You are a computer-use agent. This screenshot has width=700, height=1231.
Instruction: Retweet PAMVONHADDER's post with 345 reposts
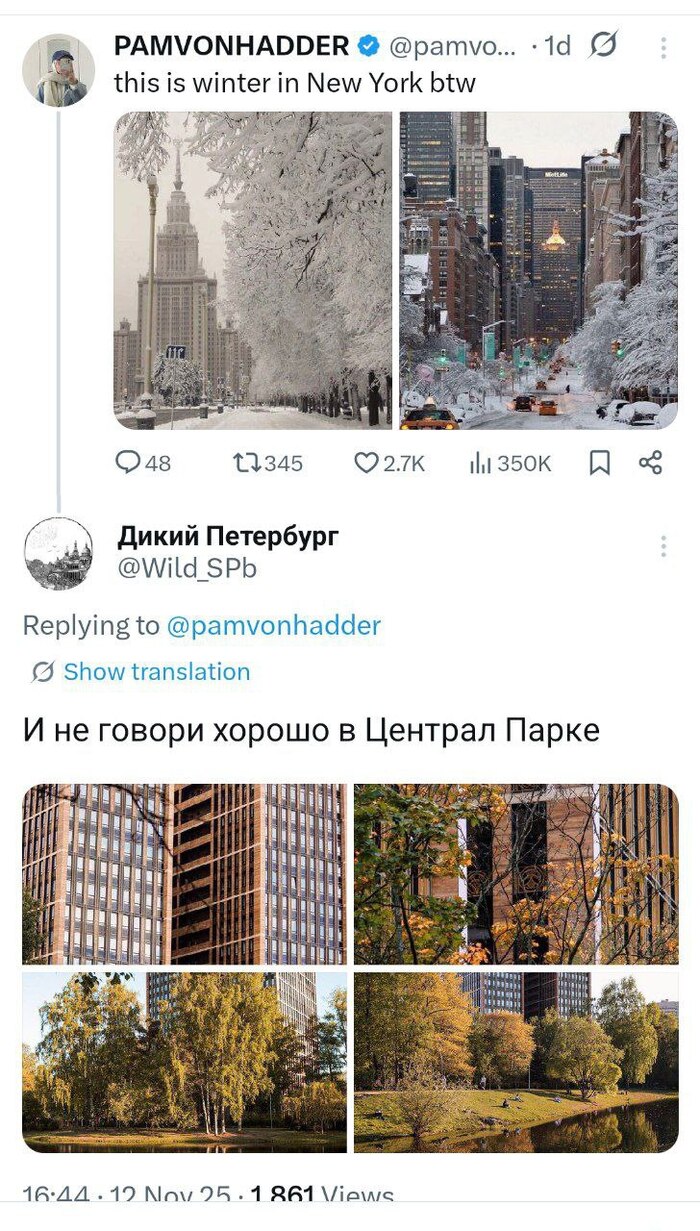pyautogui.click(x=266, y=463)
